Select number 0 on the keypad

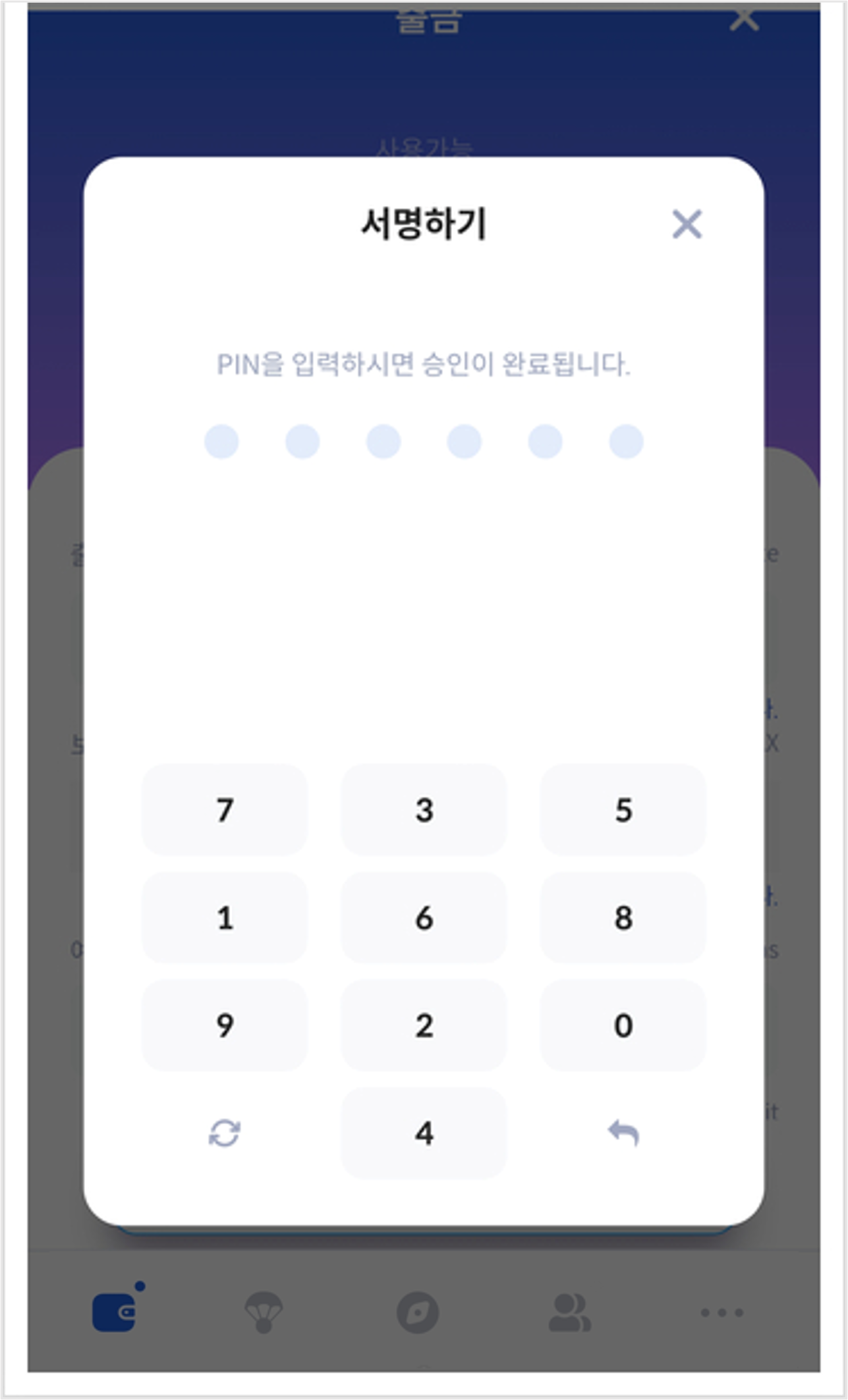pyautogui.click(x=623, y=1025)
